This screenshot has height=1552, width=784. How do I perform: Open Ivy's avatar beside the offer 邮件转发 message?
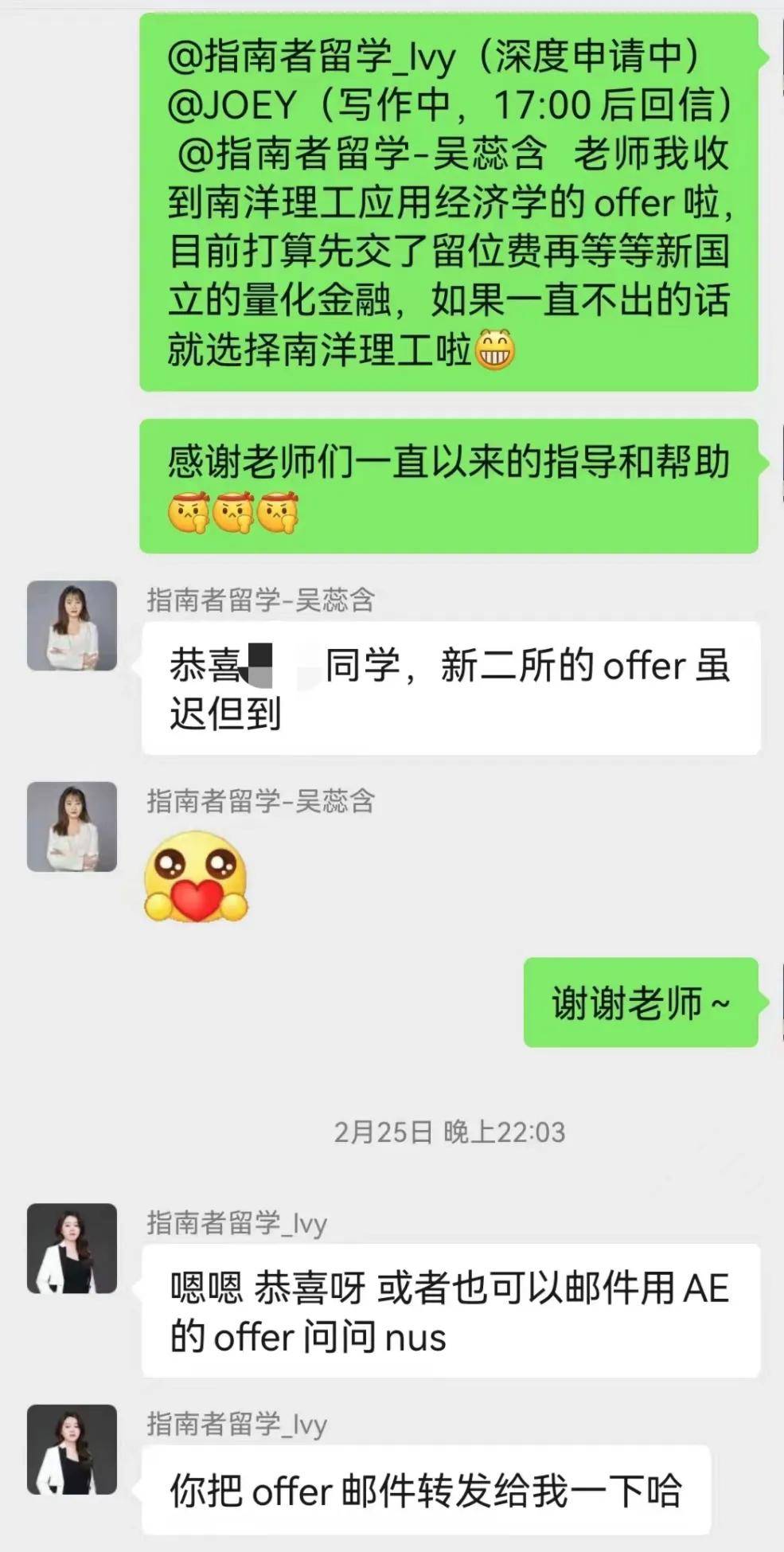[x=72, y=1449]
